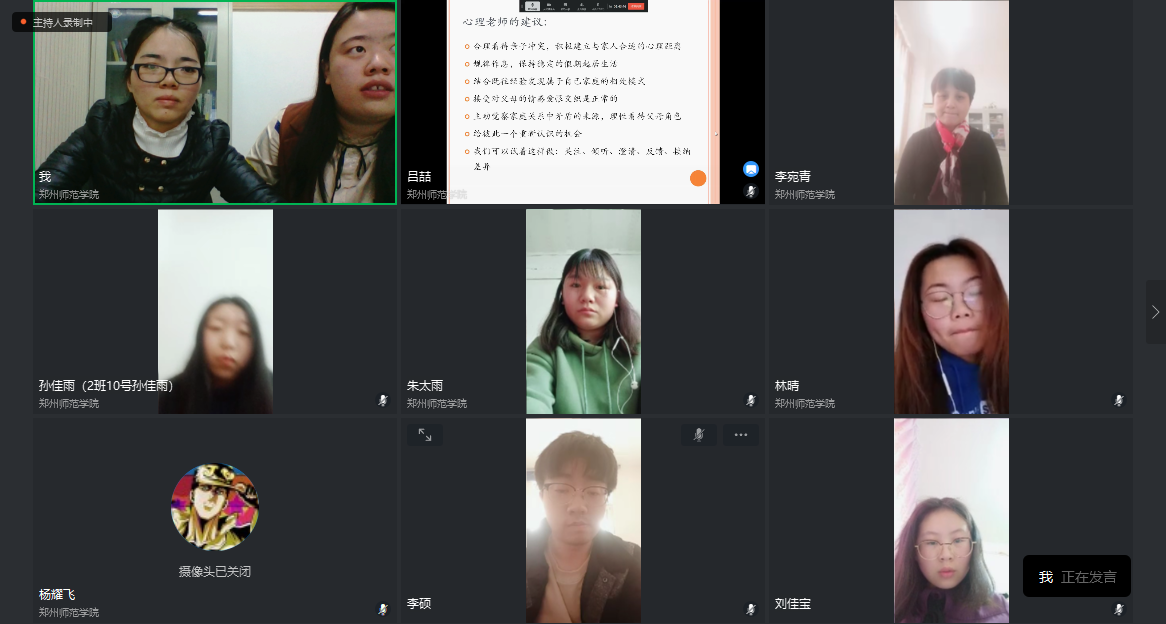This screenshot has width=1166, height=624.
Task: Select 杨耀飞's tile with camera off
Action: click(x=215, y=520)
